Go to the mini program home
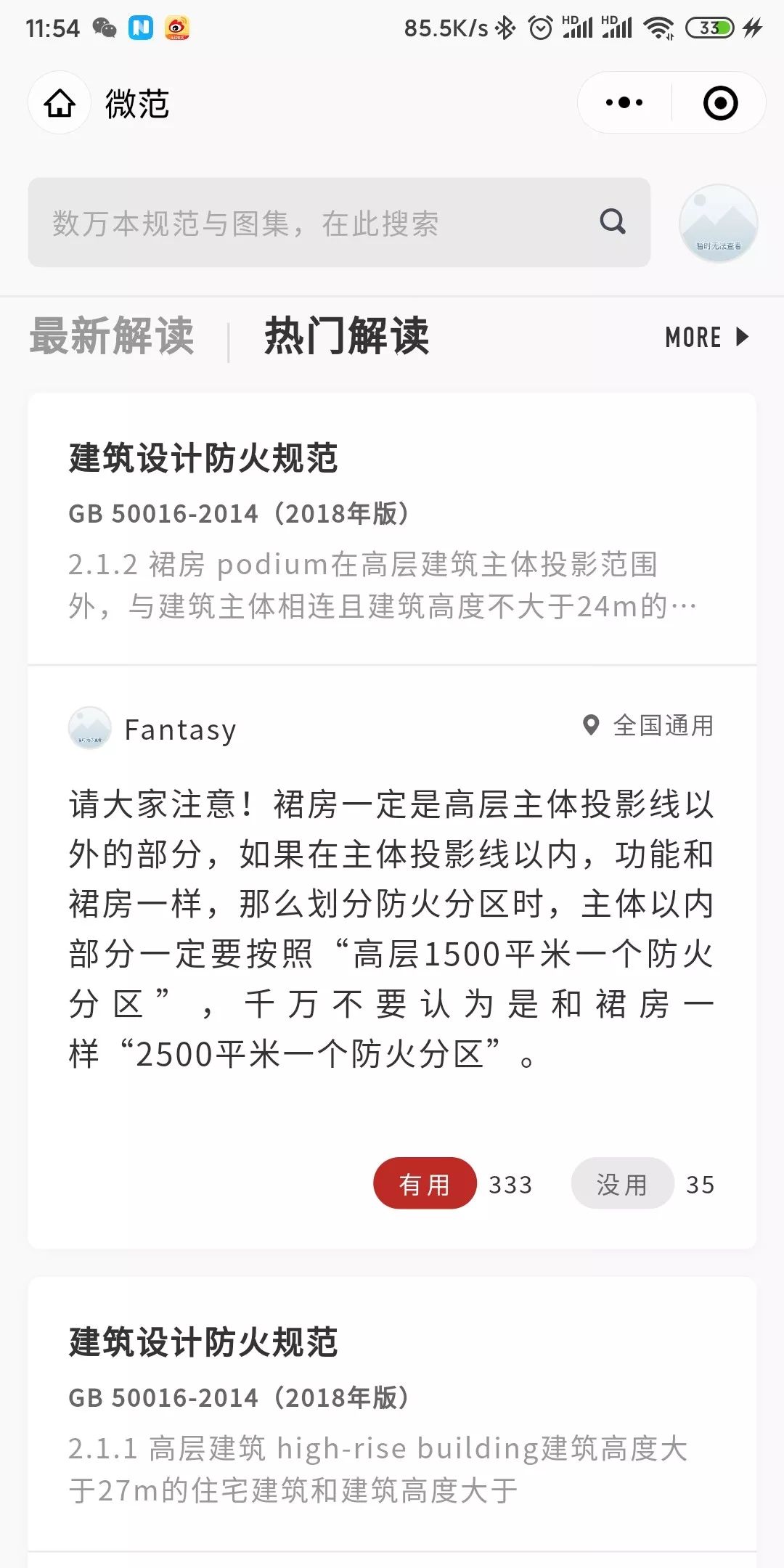The image size is (784, 1568). (x=60, y=103)
